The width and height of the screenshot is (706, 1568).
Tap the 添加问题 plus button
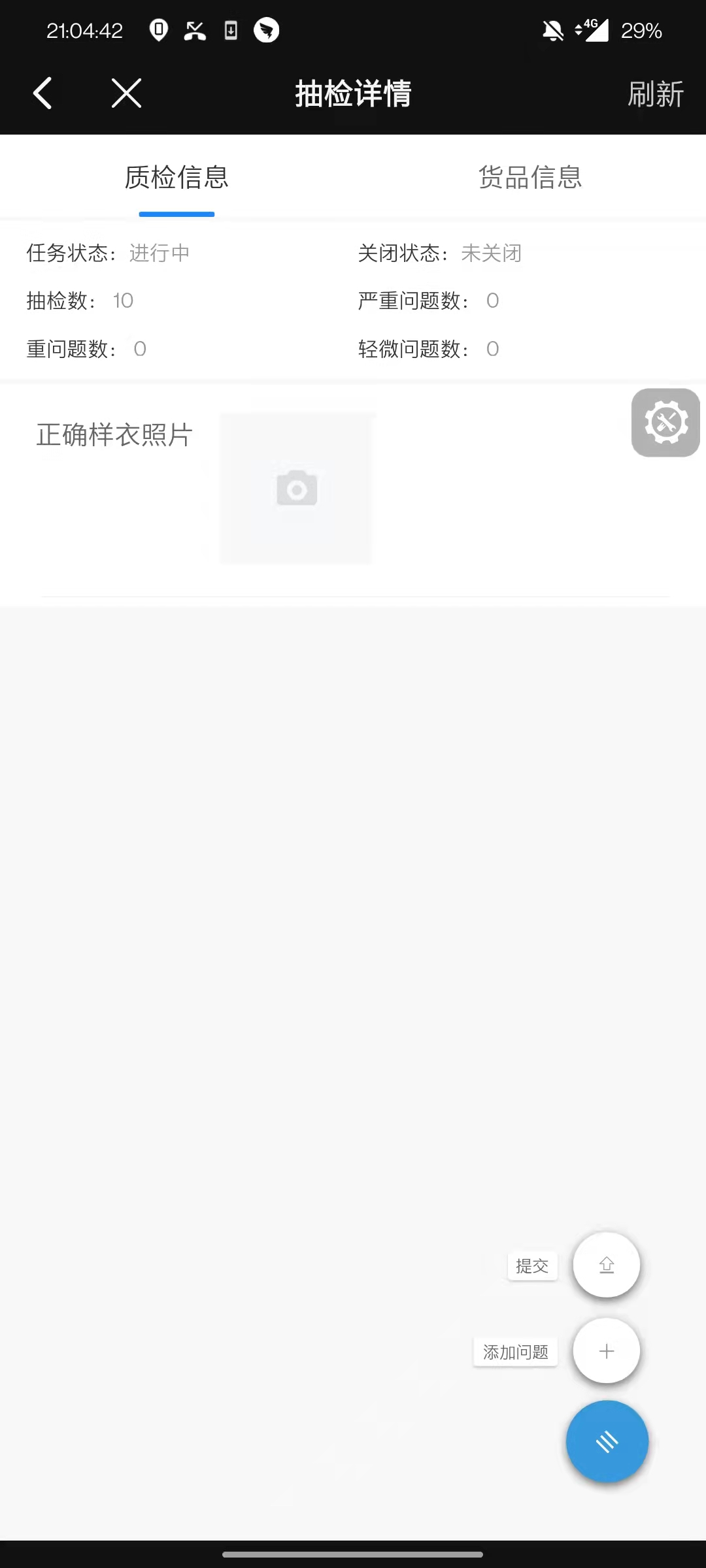pyautogui.click(x=606, y=1351)
